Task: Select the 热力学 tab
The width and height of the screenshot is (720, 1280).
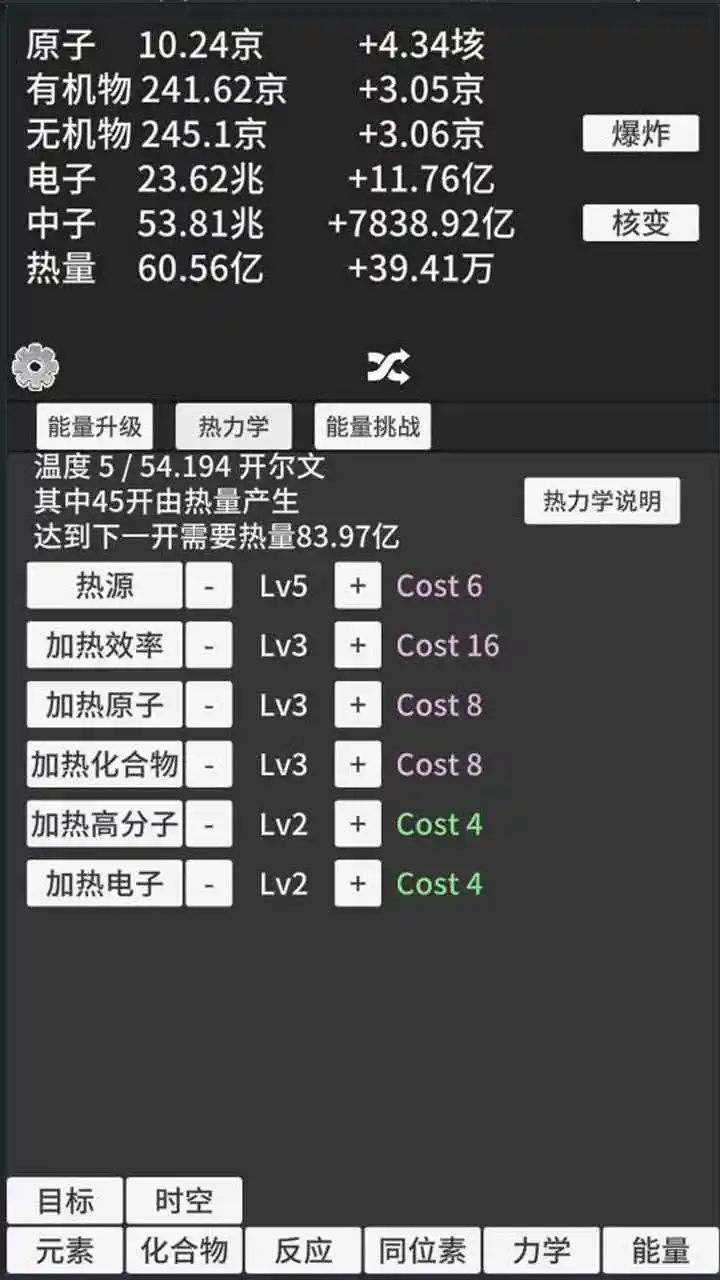Action: (x=234, y=426)
